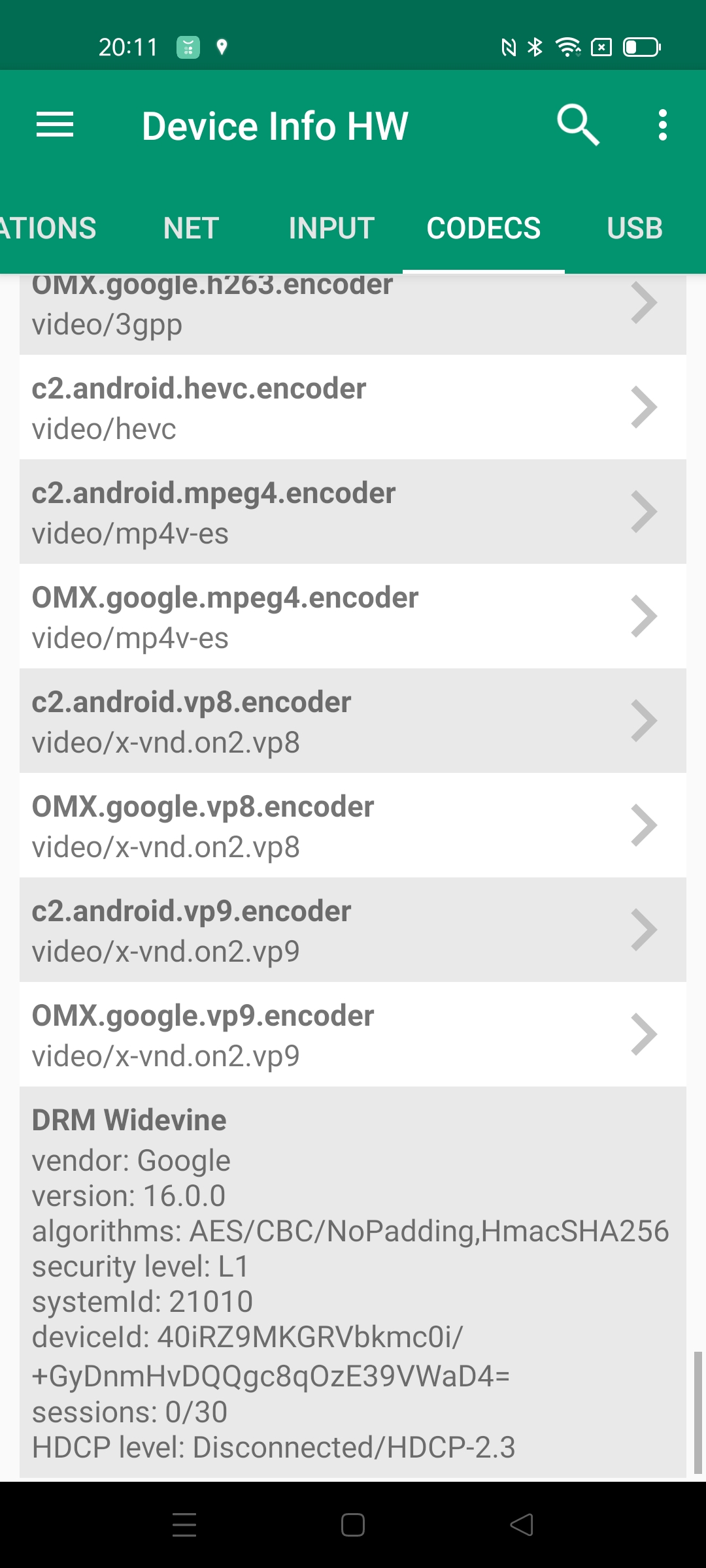View c2.android.mpeg4.encoder codec info

[x=353, y=512]
